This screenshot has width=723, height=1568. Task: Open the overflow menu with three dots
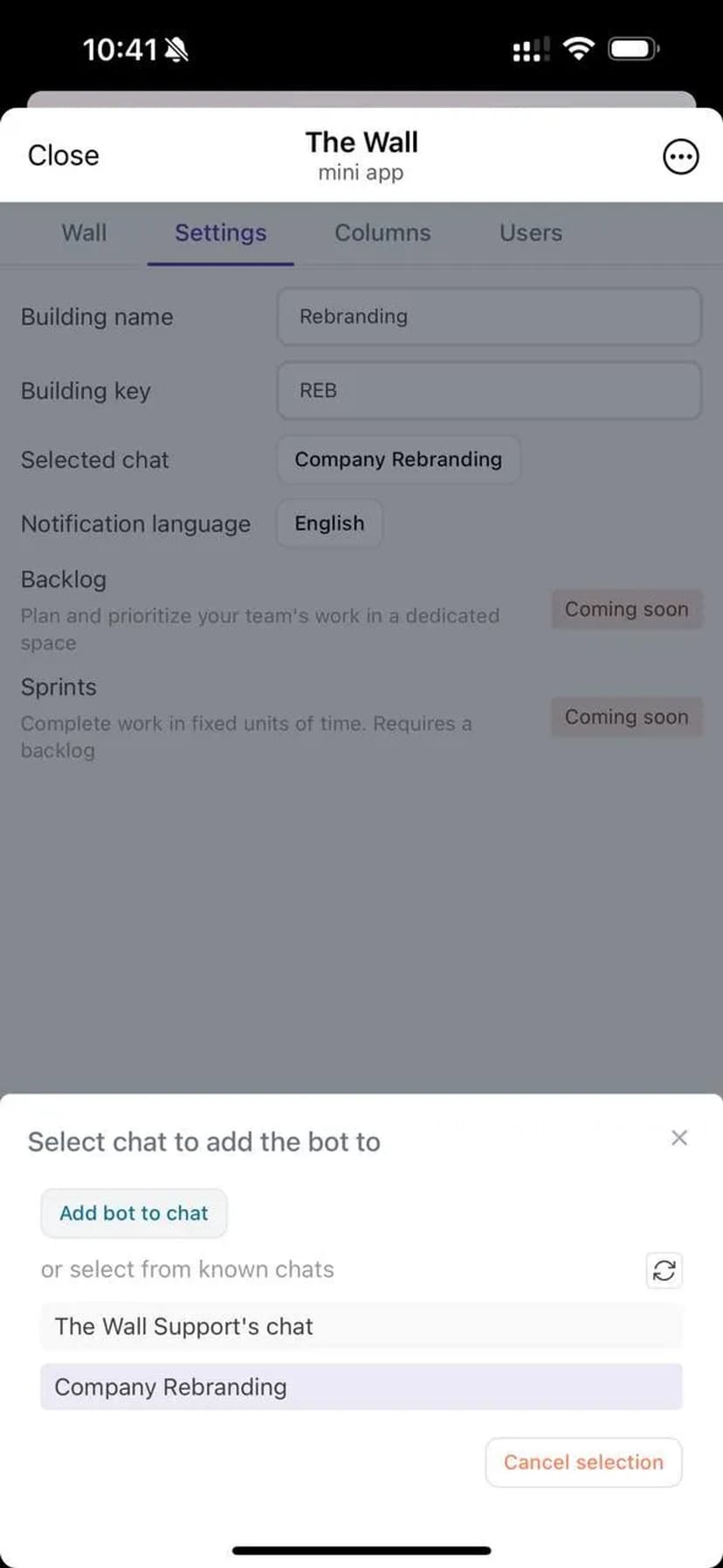(x=680, y=157)
